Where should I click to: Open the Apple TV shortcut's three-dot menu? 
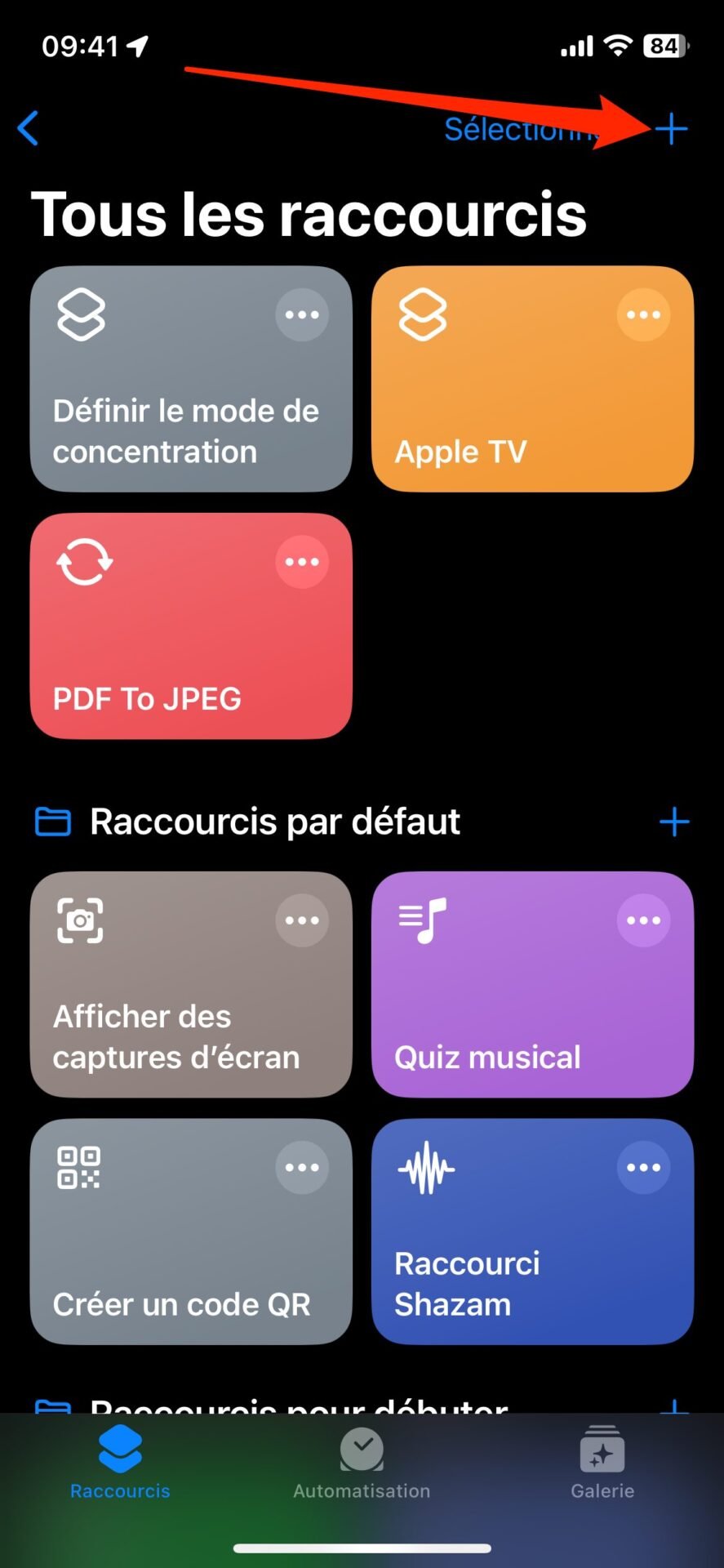[x=643, y=314]
